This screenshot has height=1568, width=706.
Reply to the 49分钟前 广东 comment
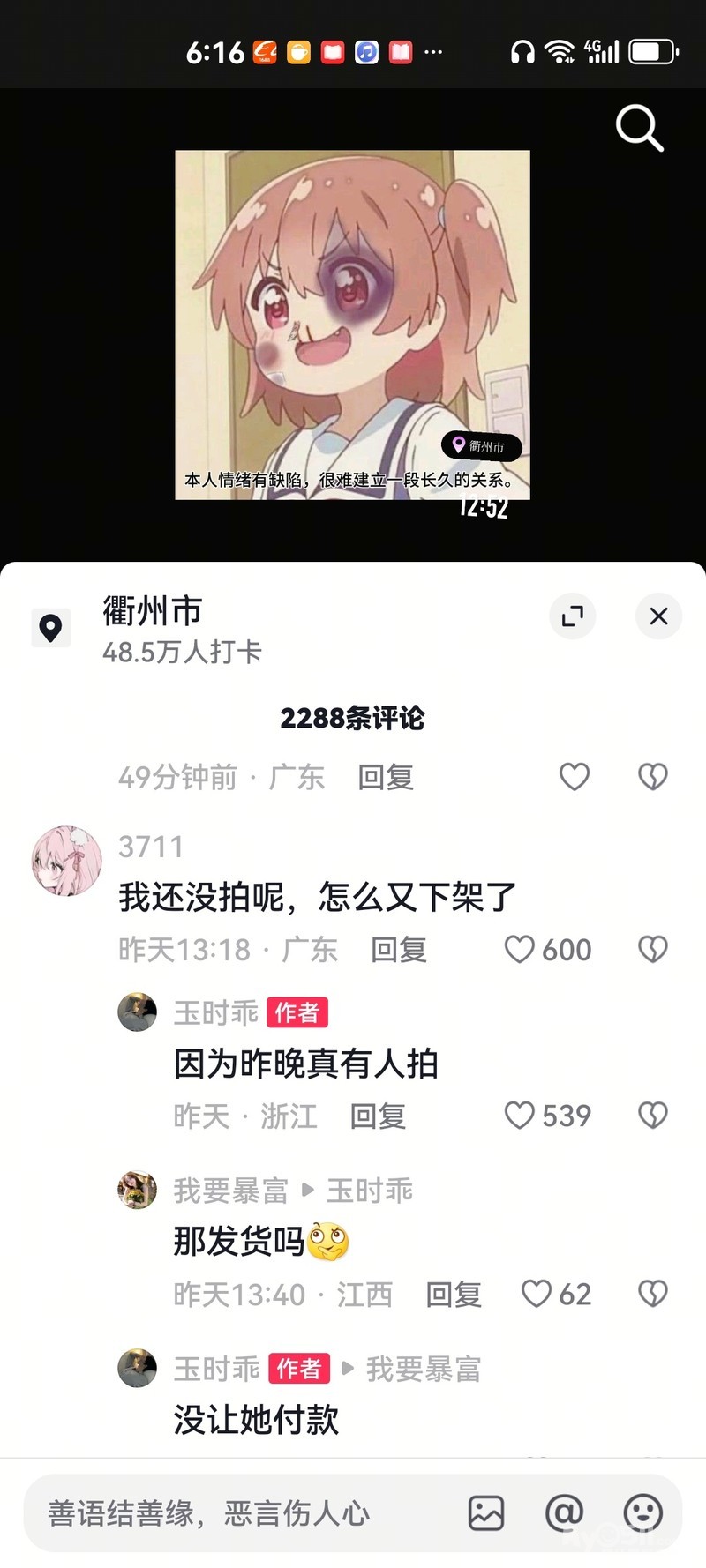(386, 777)
